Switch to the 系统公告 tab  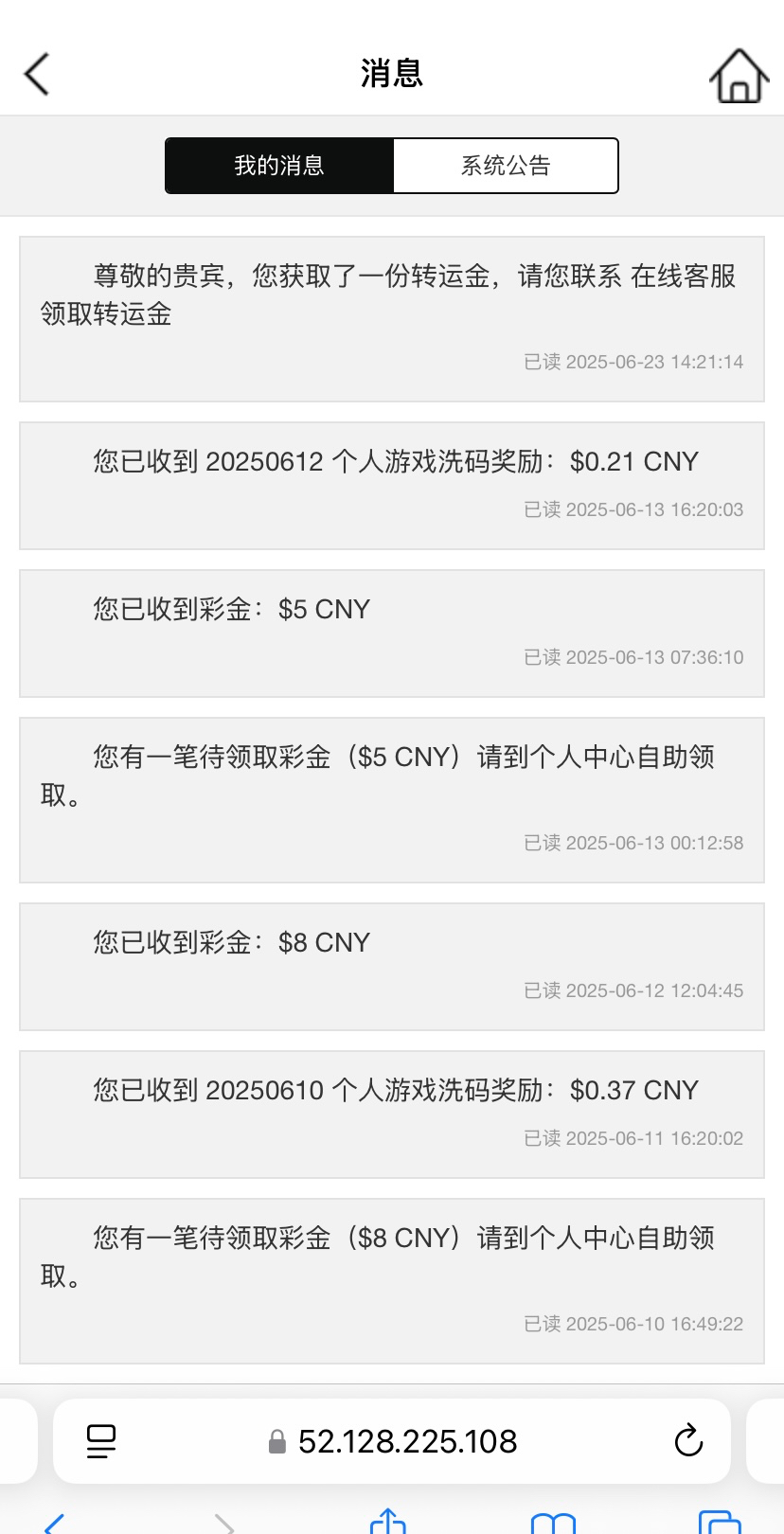click(506, 166)
